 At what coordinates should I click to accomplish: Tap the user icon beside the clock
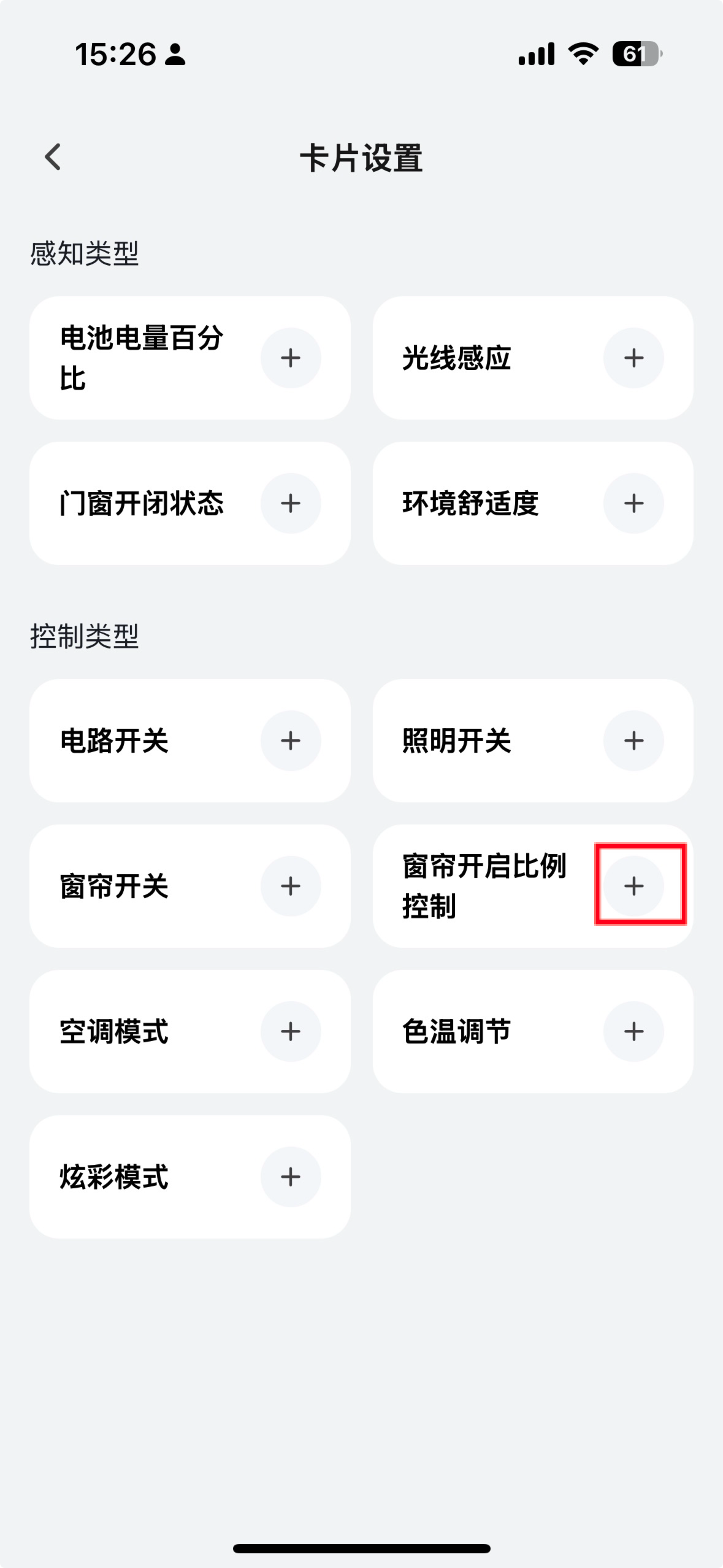[x=175, y=56]
